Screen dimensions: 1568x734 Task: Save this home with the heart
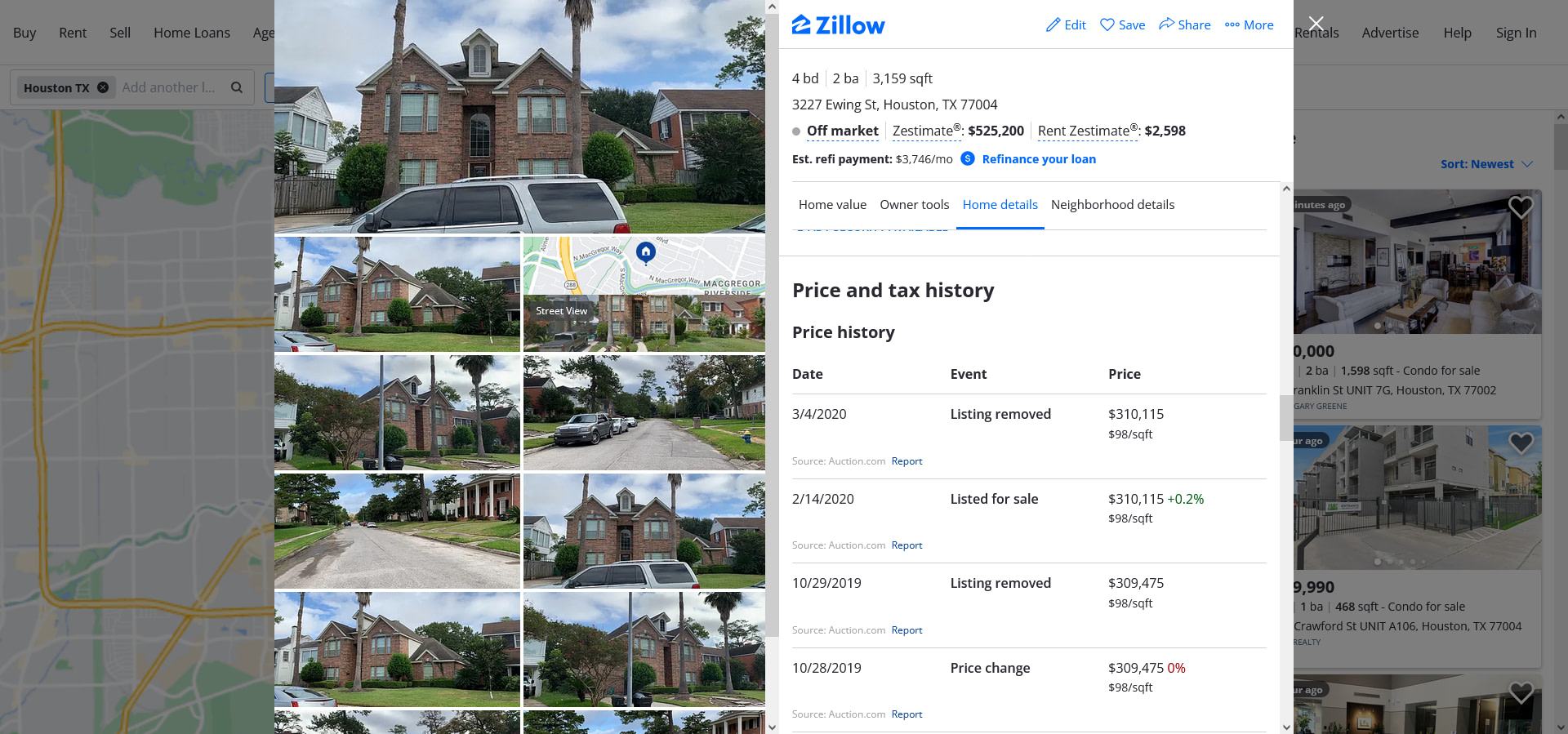coord(1122,25)
